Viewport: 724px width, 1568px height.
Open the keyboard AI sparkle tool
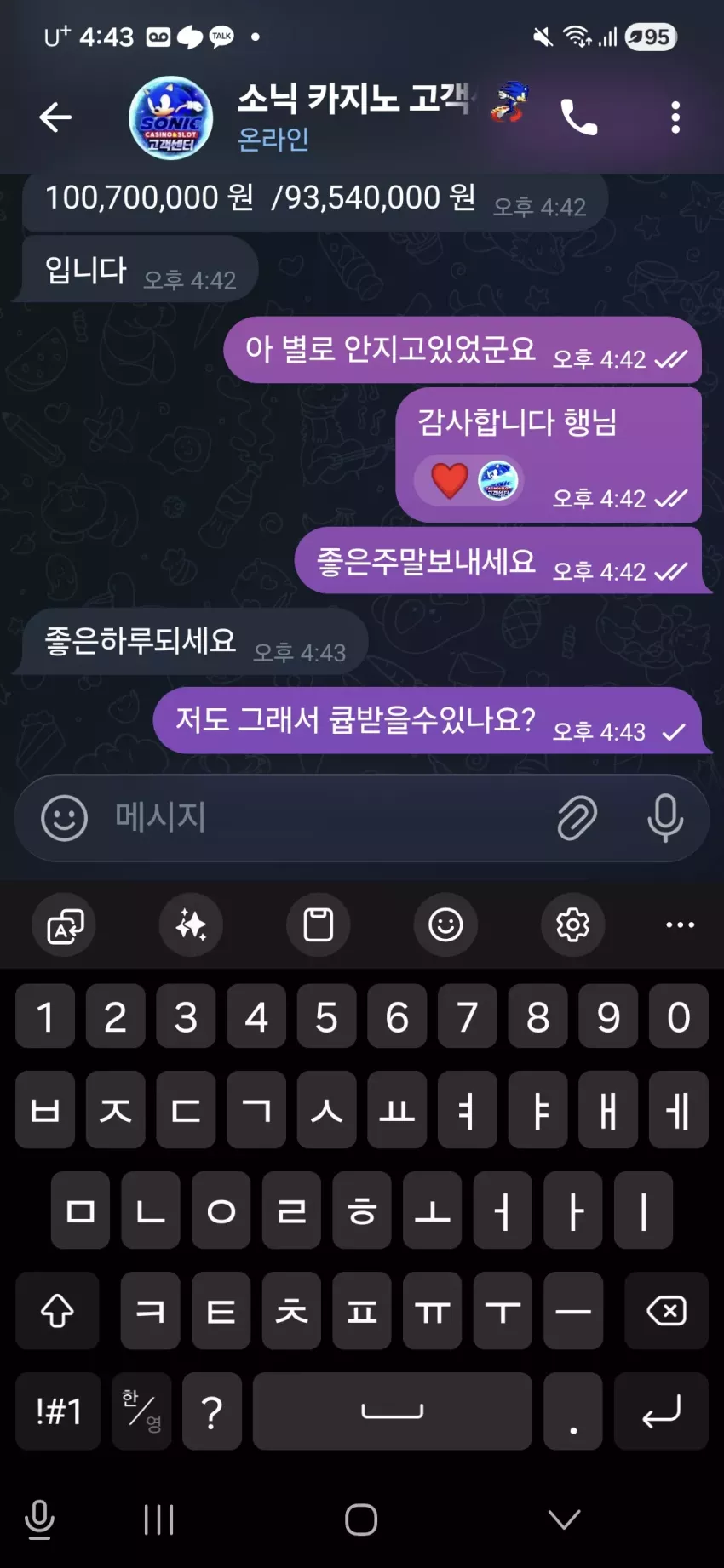pos(191,925)
